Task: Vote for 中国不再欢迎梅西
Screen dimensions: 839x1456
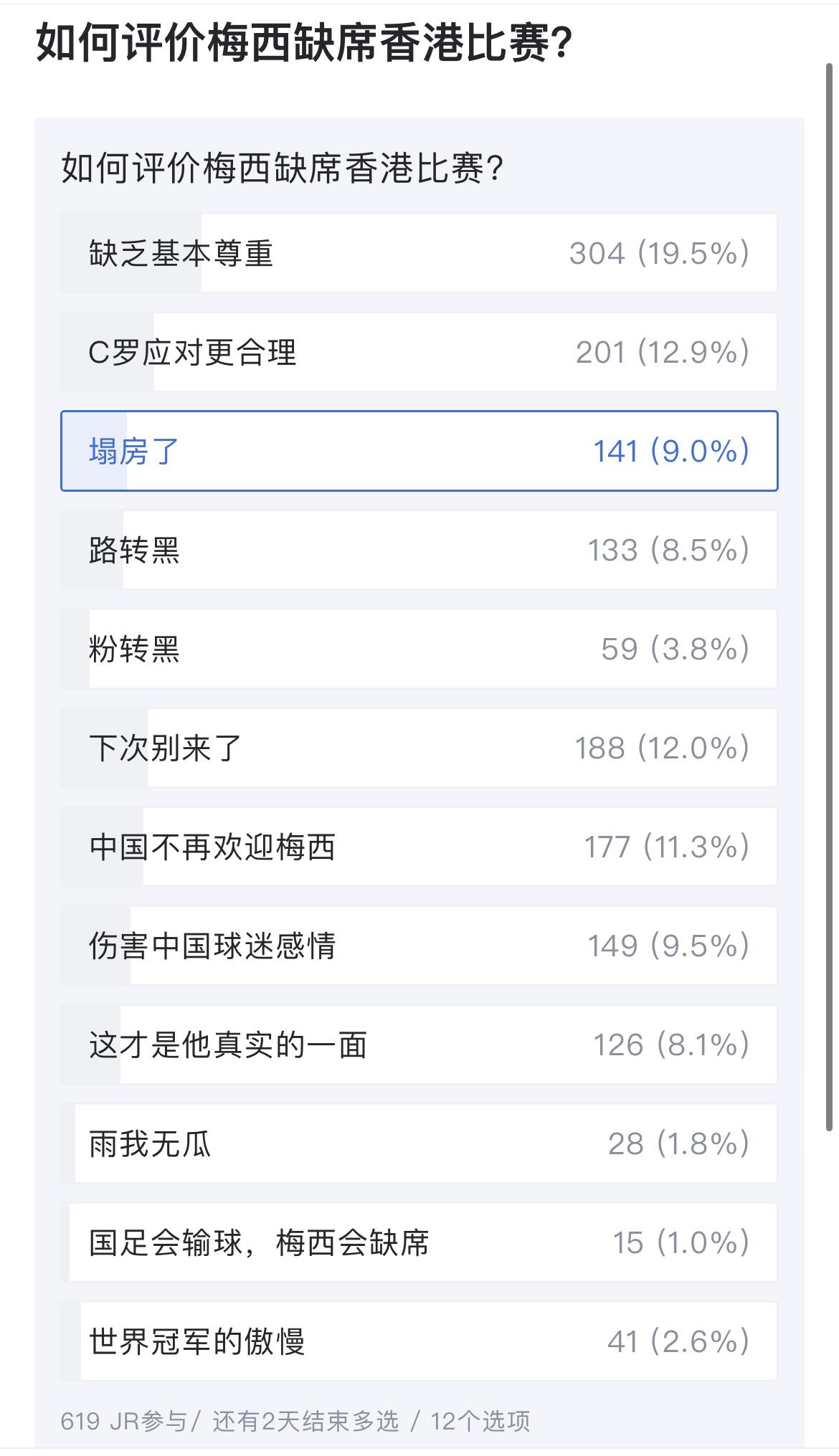Action: click(x=419, y=847)
